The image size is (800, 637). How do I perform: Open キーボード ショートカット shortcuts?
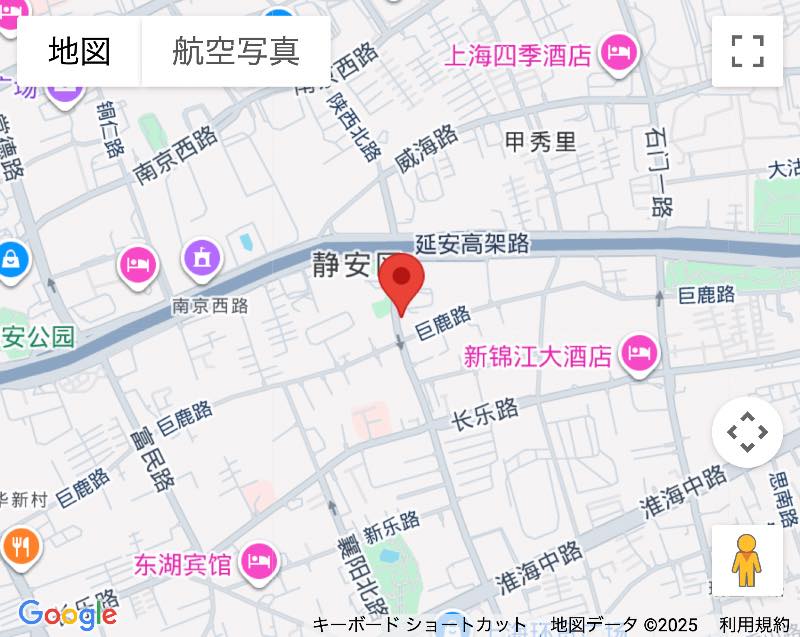pyautogui.click(x=421, y=625)
